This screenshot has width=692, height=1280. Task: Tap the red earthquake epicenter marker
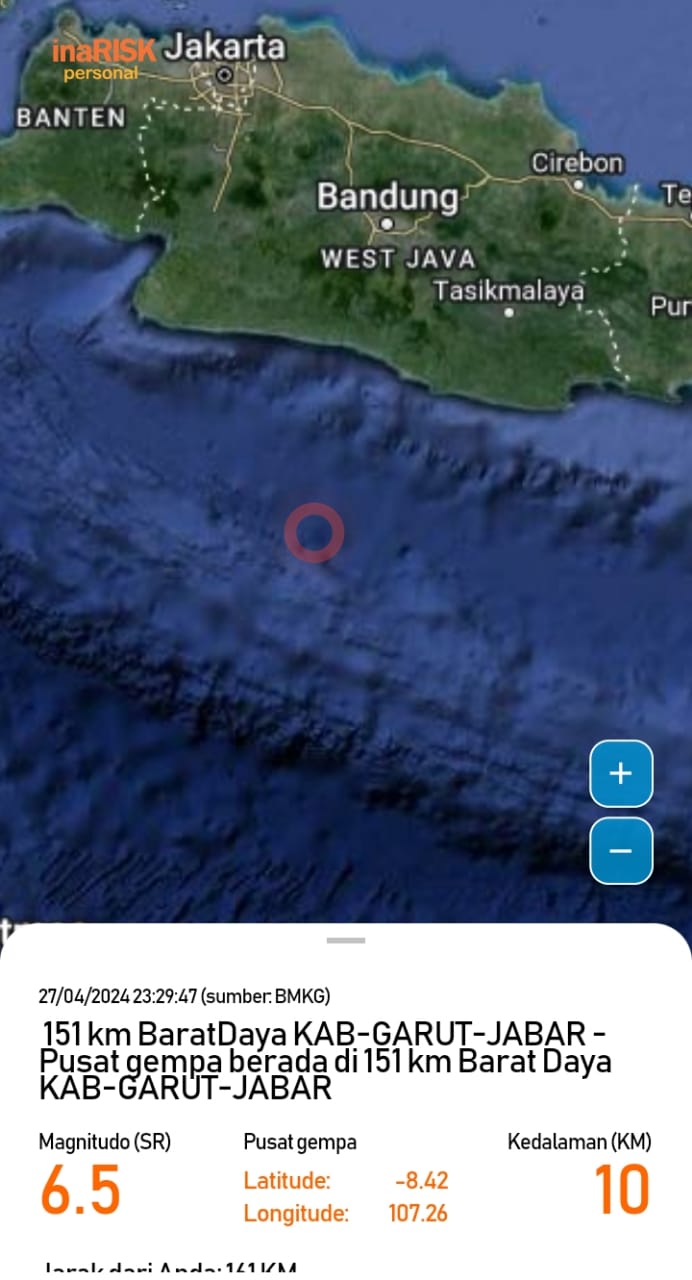coord(314,532)
